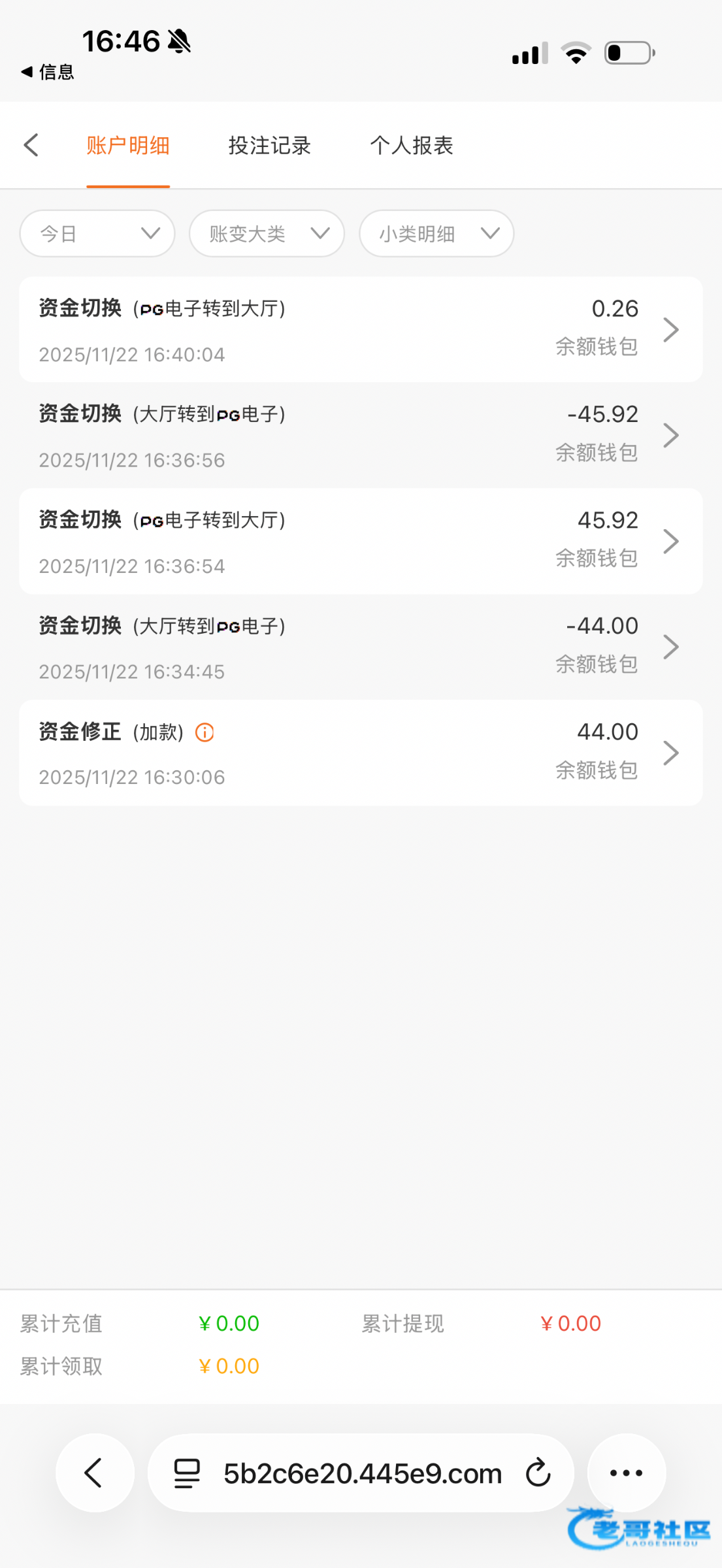Image resolution: width=722 pixels, height=1568 pixels.
Task: Reload the page with the refresh icon
Action: (538, 1473)
